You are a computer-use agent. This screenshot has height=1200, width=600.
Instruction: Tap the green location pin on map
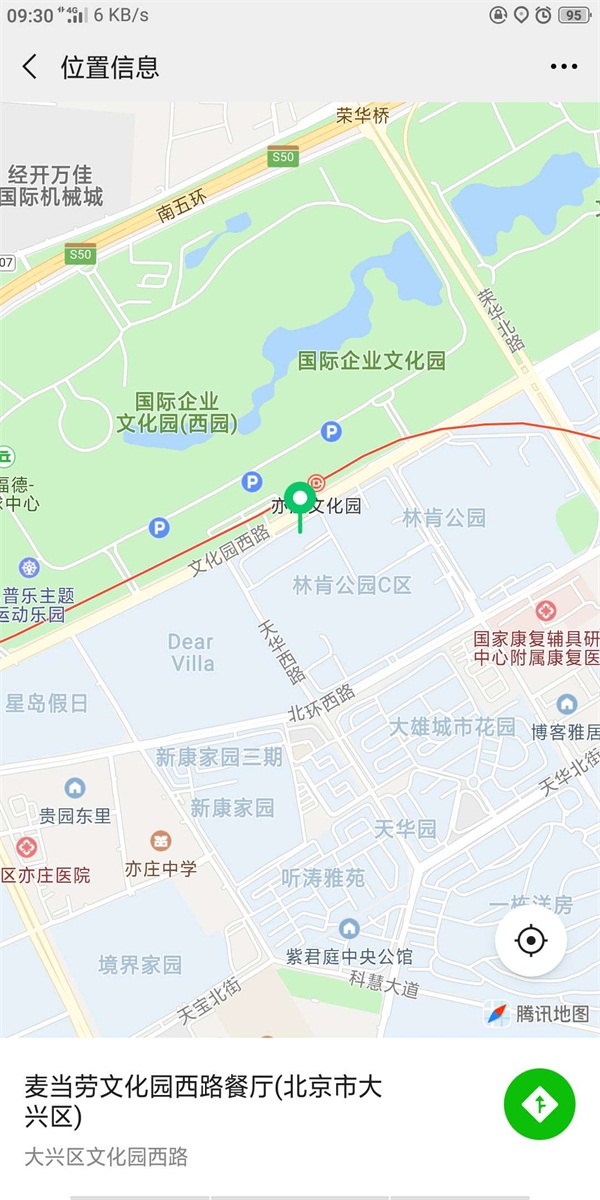(x=300, y=500)
